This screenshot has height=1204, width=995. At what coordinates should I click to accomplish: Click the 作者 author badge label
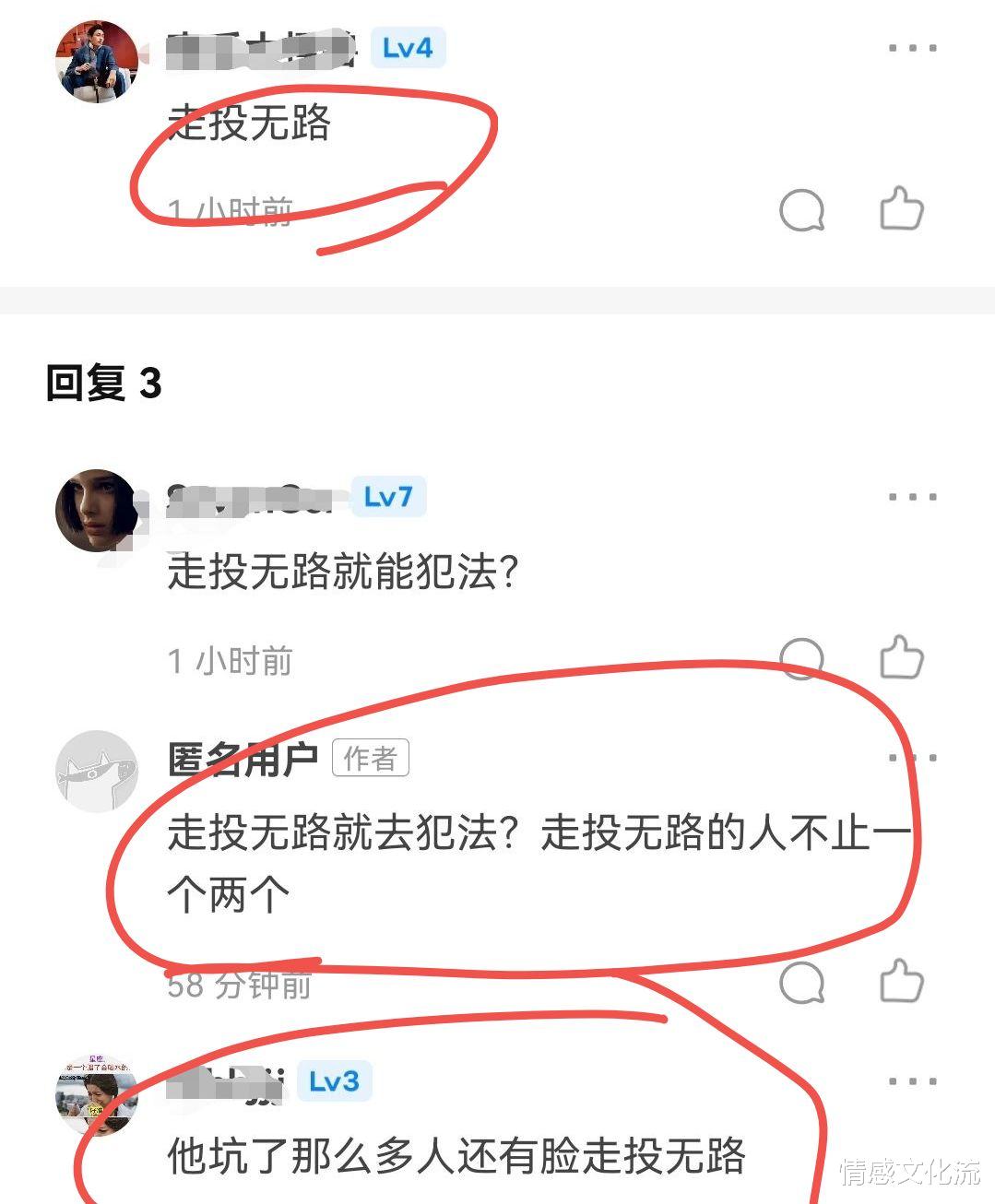click(370, 758)
